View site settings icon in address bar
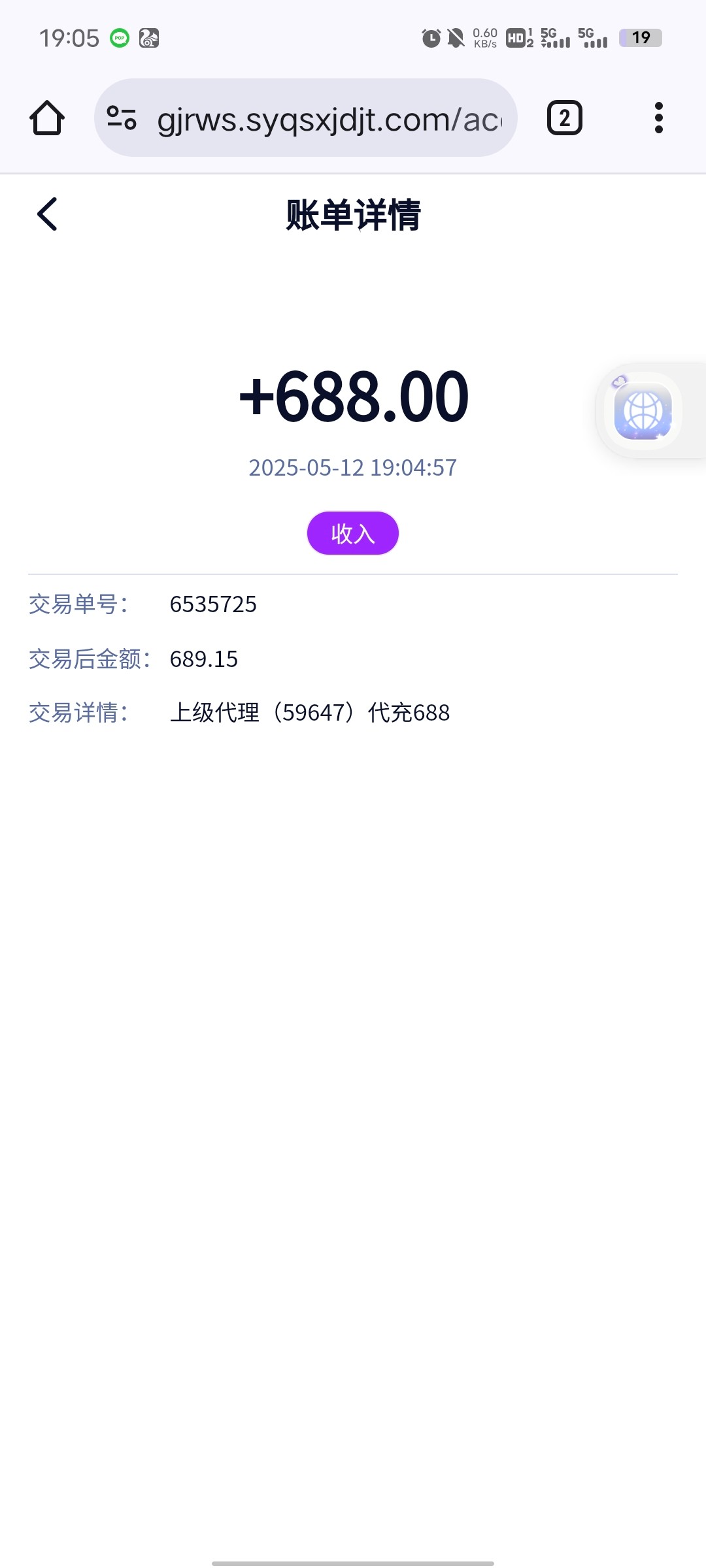Image resolution: width=706 pixels, height=1568 pixels. click(122, 118)
